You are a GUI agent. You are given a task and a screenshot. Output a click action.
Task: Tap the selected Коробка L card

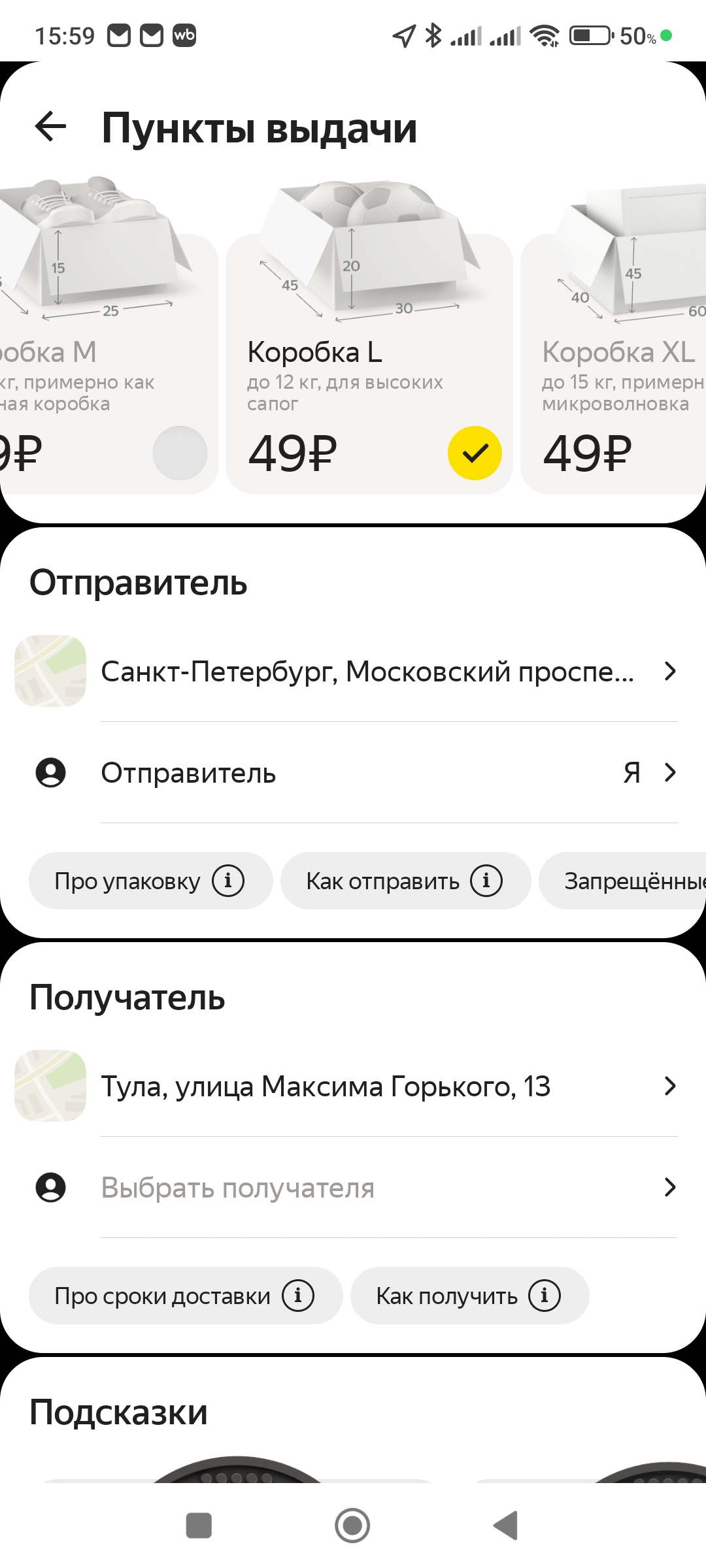(x=369, y=363)
